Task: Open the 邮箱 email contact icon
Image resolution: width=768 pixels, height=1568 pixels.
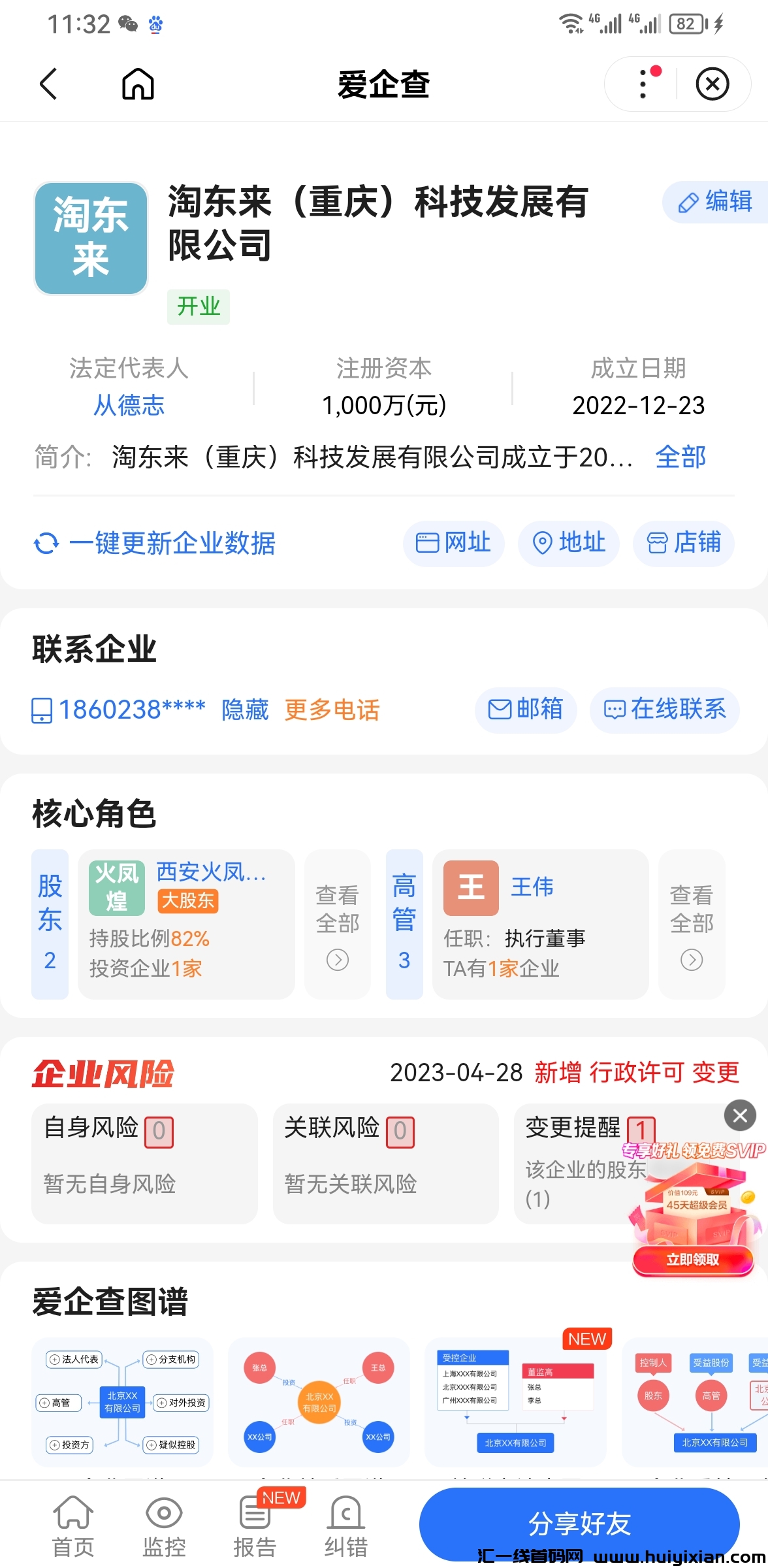Action: coord(524,710)
